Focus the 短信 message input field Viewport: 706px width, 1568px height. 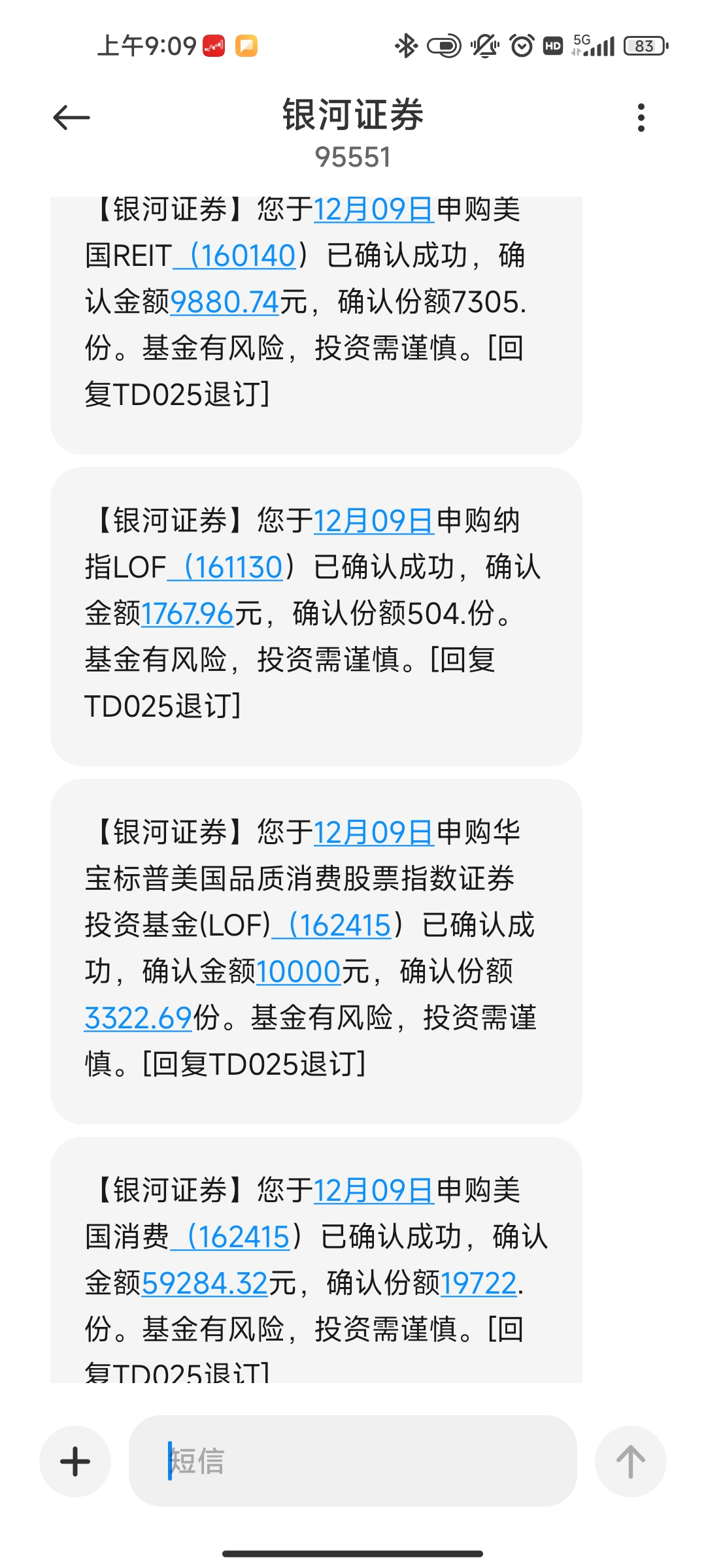pos(353,1461)
